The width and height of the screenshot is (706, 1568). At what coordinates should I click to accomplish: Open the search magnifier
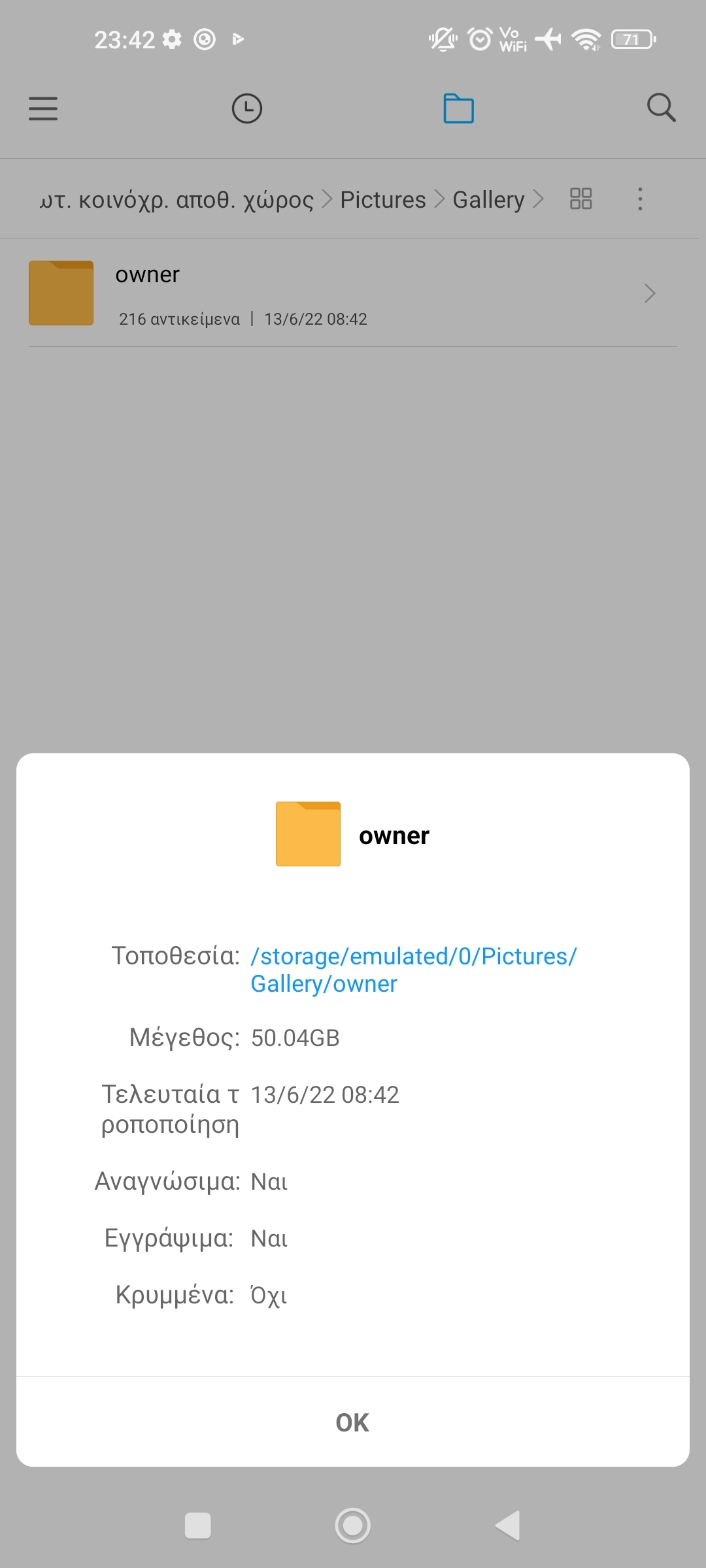tap(661, 108)
